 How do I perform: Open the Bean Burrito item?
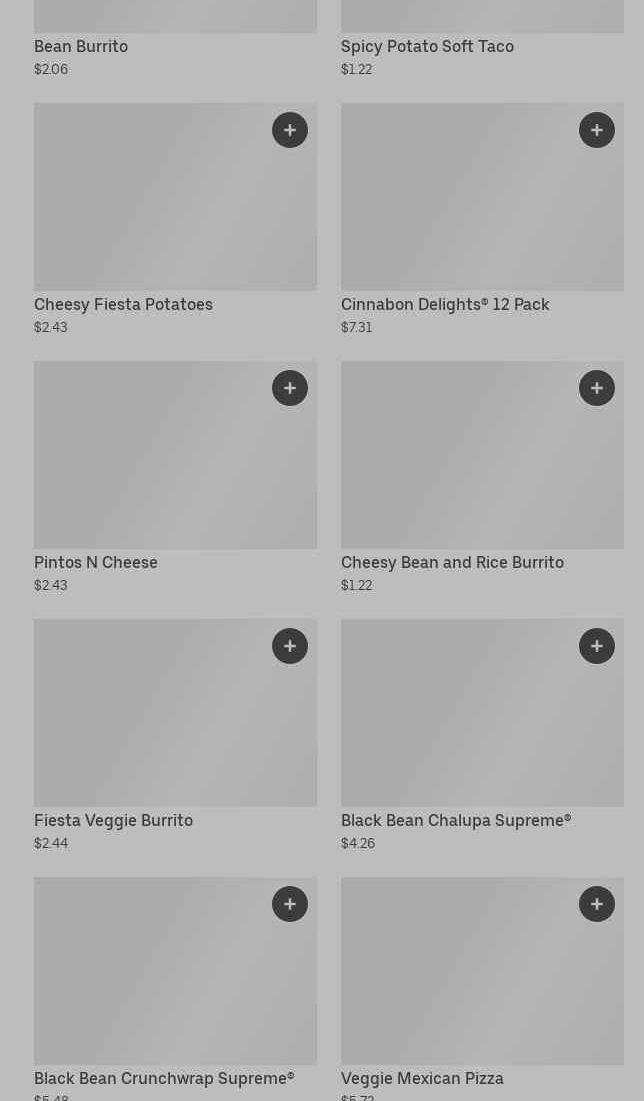pyautogui.click(x=81, y=47)
